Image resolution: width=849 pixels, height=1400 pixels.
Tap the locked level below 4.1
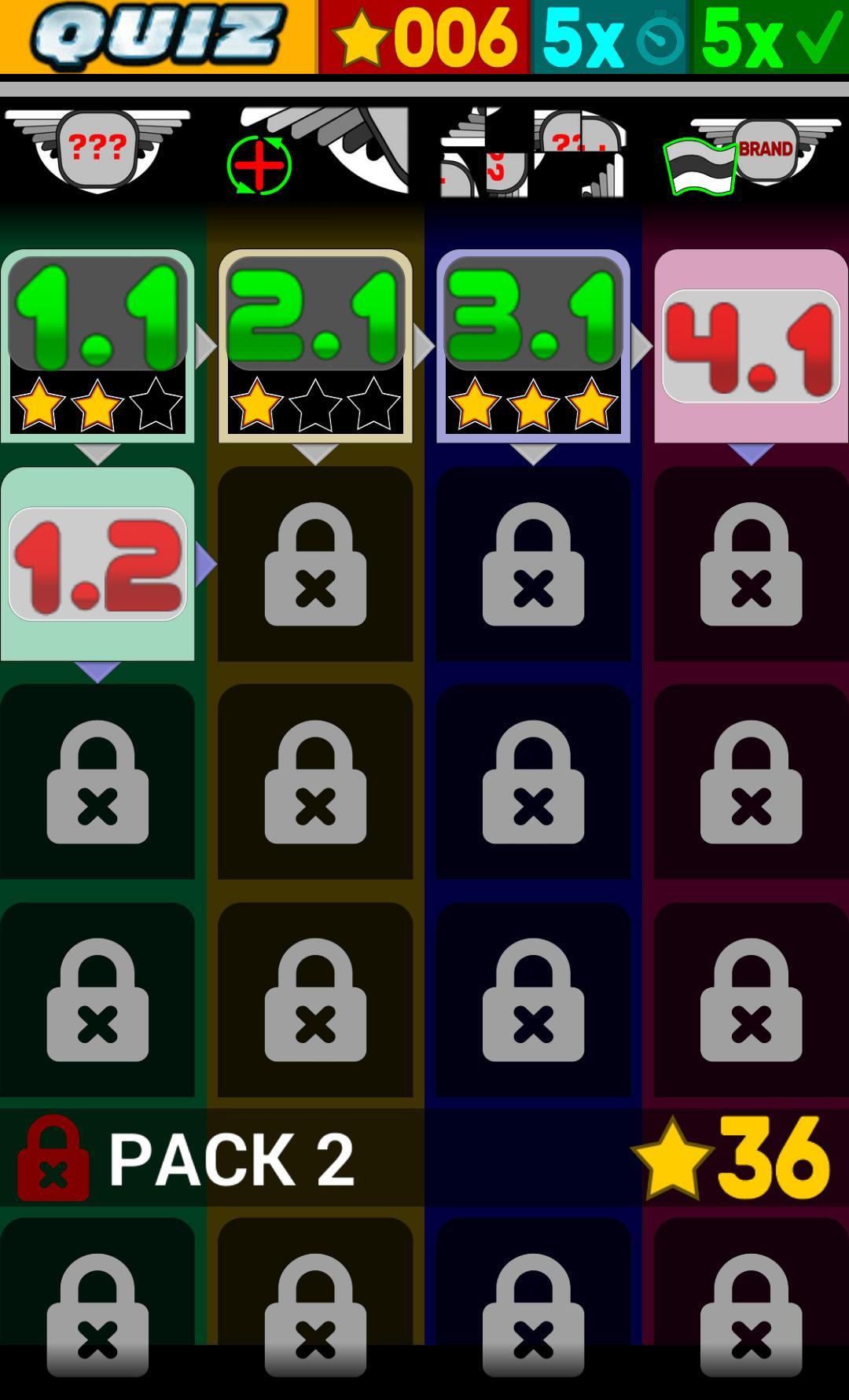[x=751, y=564]
